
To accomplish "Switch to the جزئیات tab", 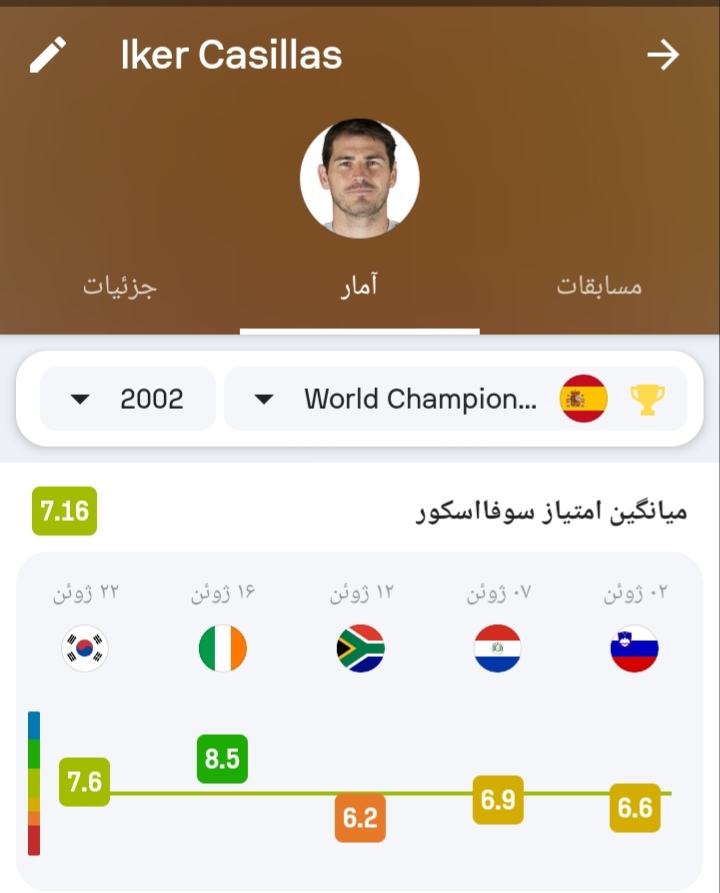I will (x=120, y=286).
